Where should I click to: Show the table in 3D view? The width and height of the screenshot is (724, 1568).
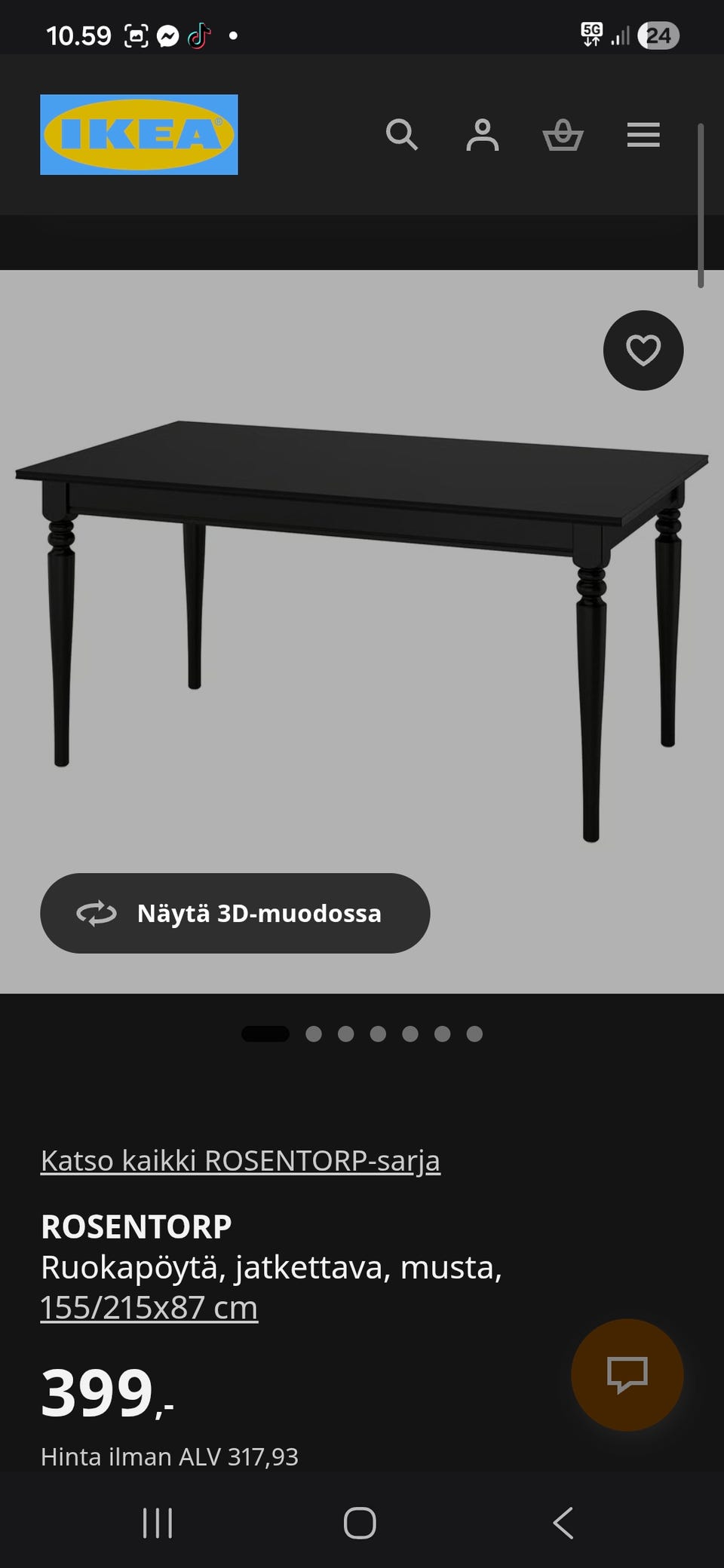[x=235, y=913]
